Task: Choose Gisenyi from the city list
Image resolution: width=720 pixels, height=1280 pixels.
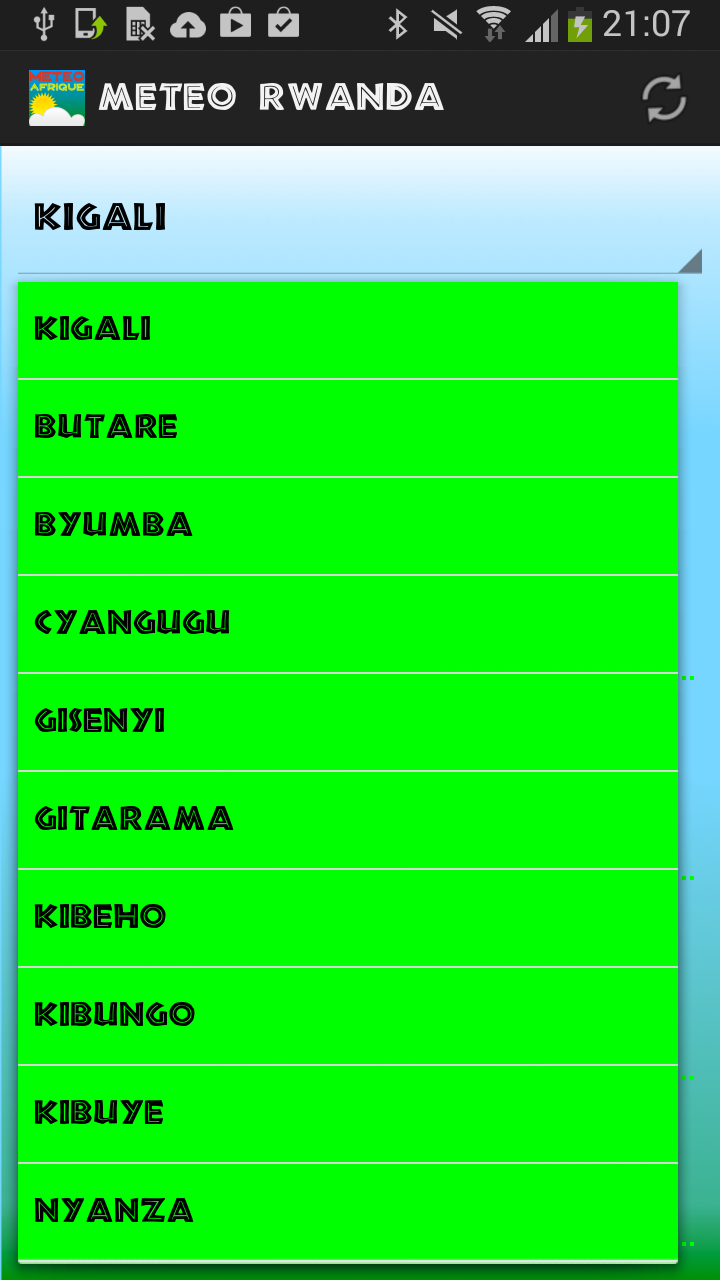Action: 347,722
